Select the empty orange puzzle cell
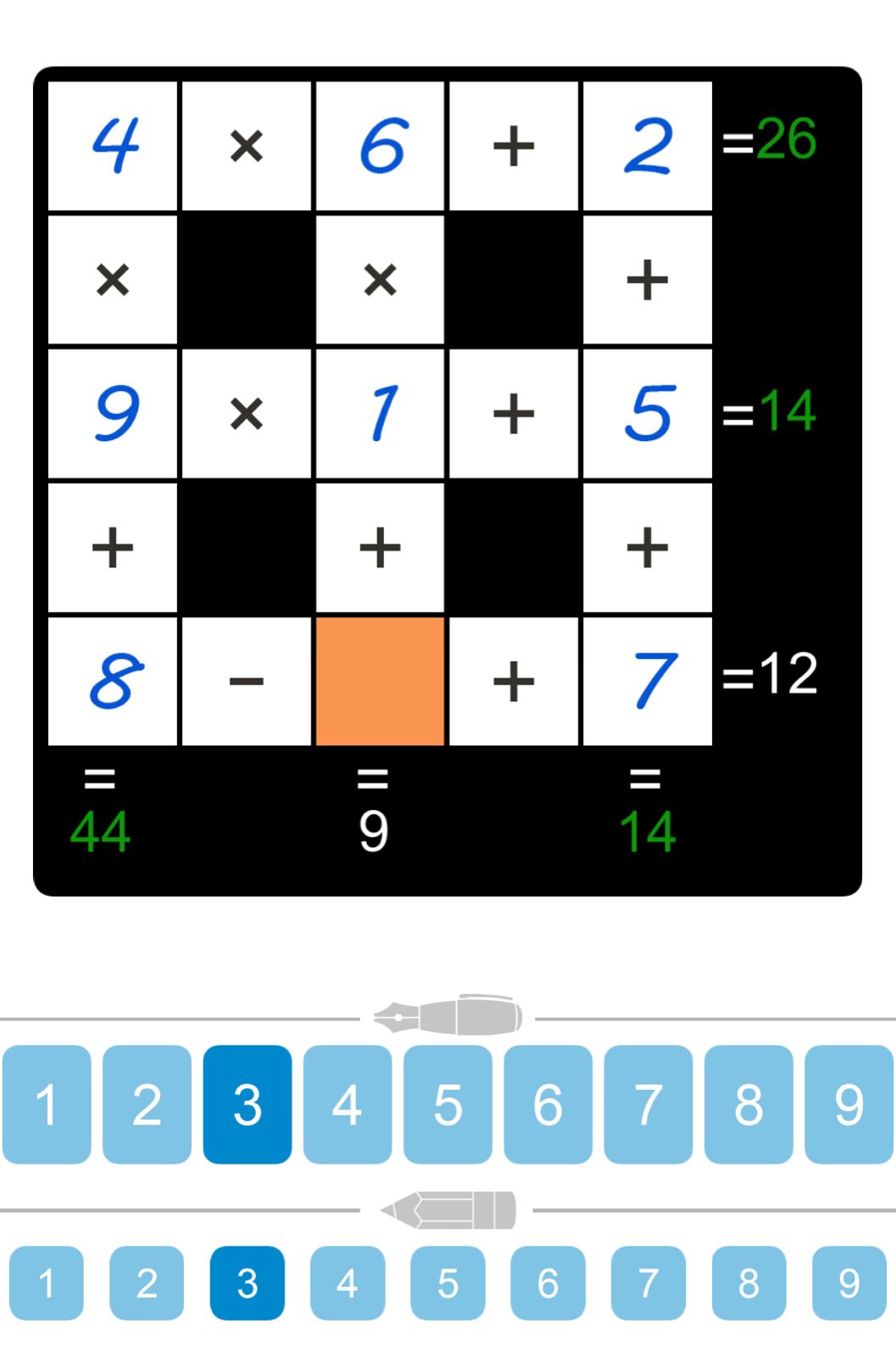 [380, 681]
